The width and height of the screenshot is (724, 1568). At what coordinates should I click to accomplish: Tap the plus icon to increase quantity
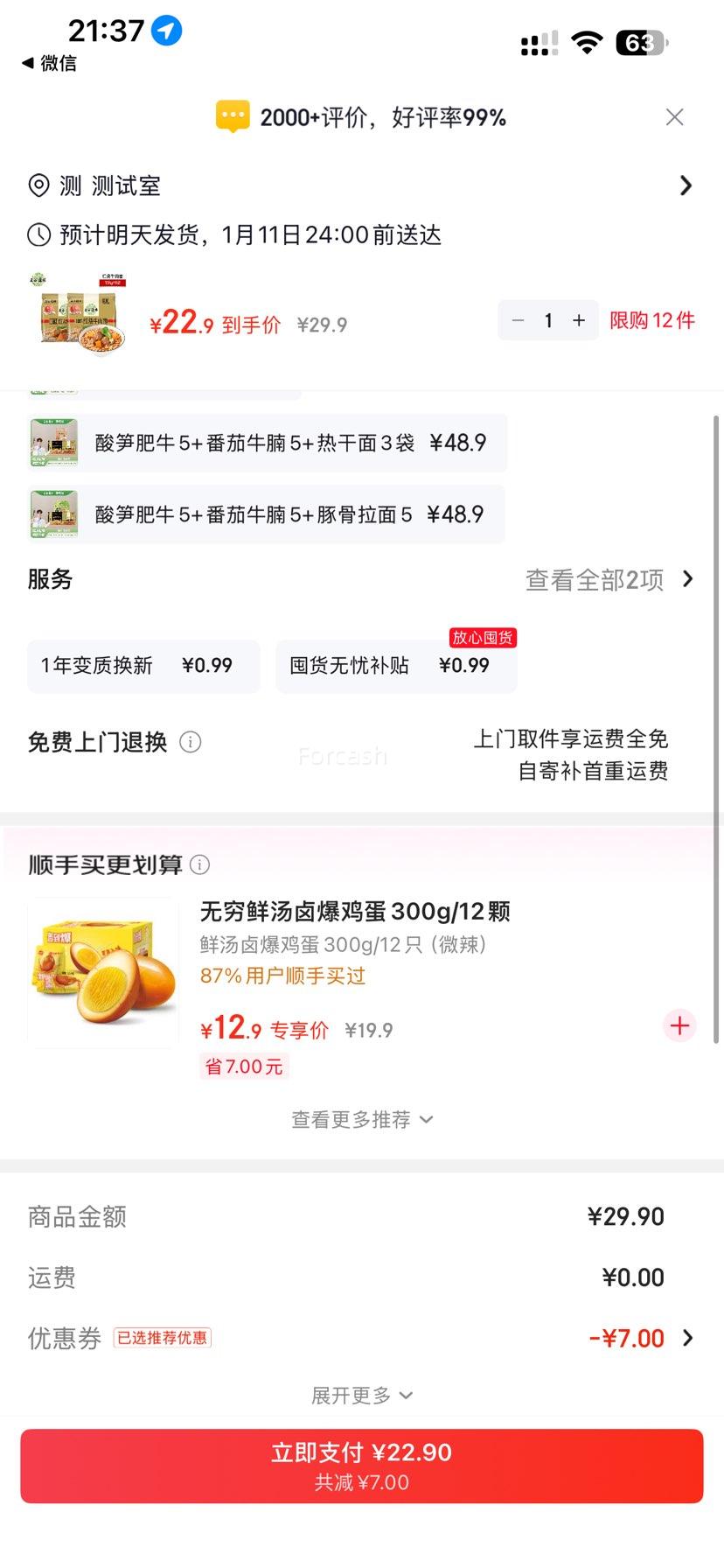tap(578, 320)
